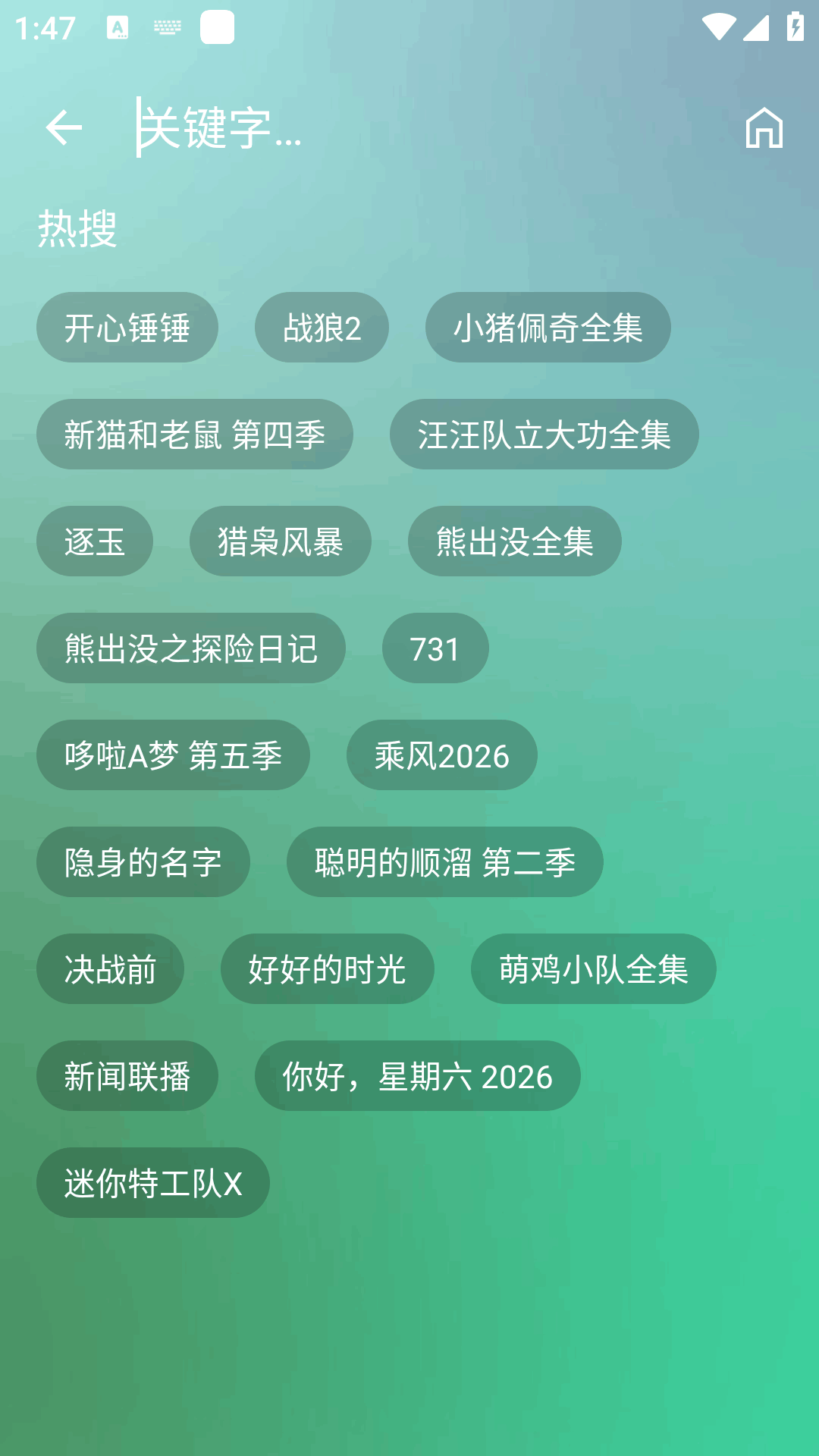Open 新闻联播 from hot searches
Screen dimensions: 819x1456
(x=127, y=1076)
